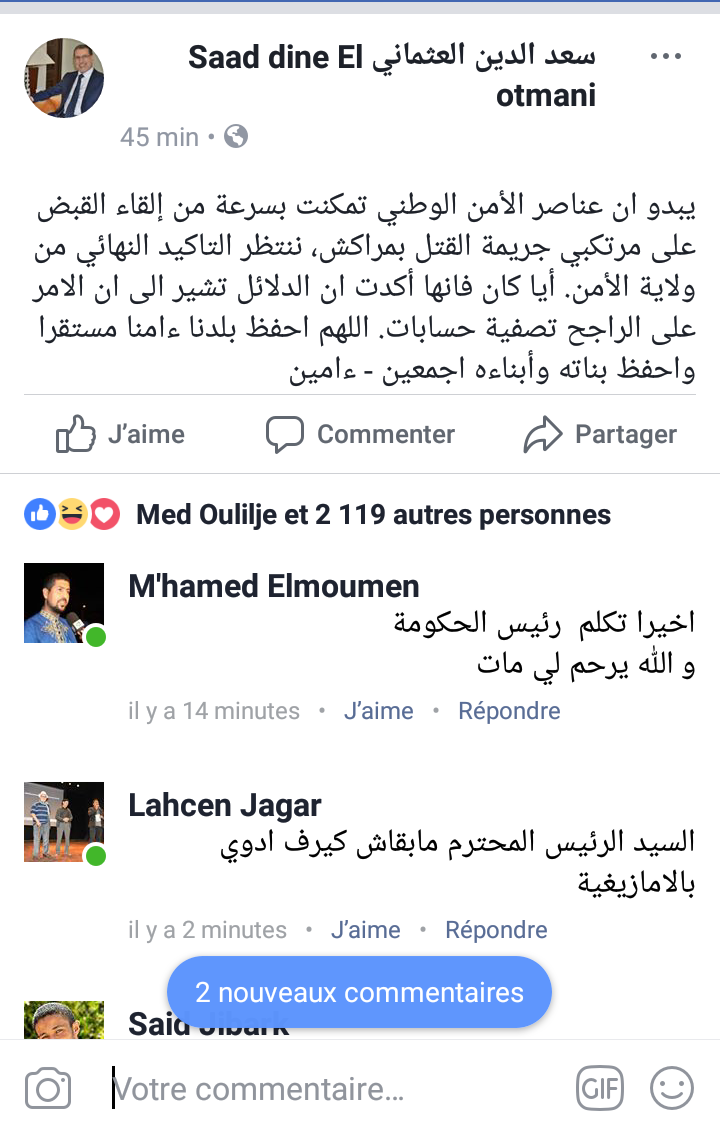Open Saad dine El Otmani's profile picture
The height and width of the screenshot is (1136, 720).
click(64, 78)
